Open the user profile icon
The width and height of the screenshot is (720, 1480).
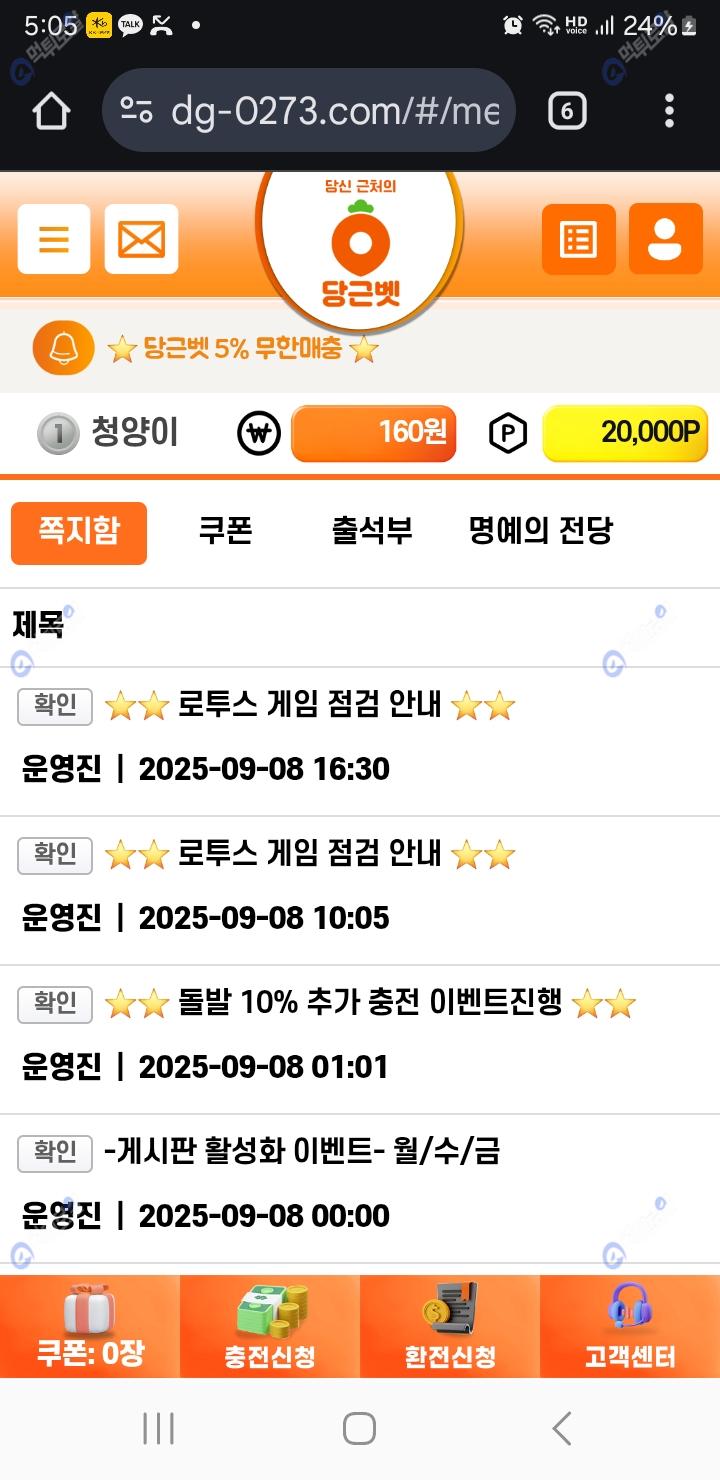coord(665,239)
